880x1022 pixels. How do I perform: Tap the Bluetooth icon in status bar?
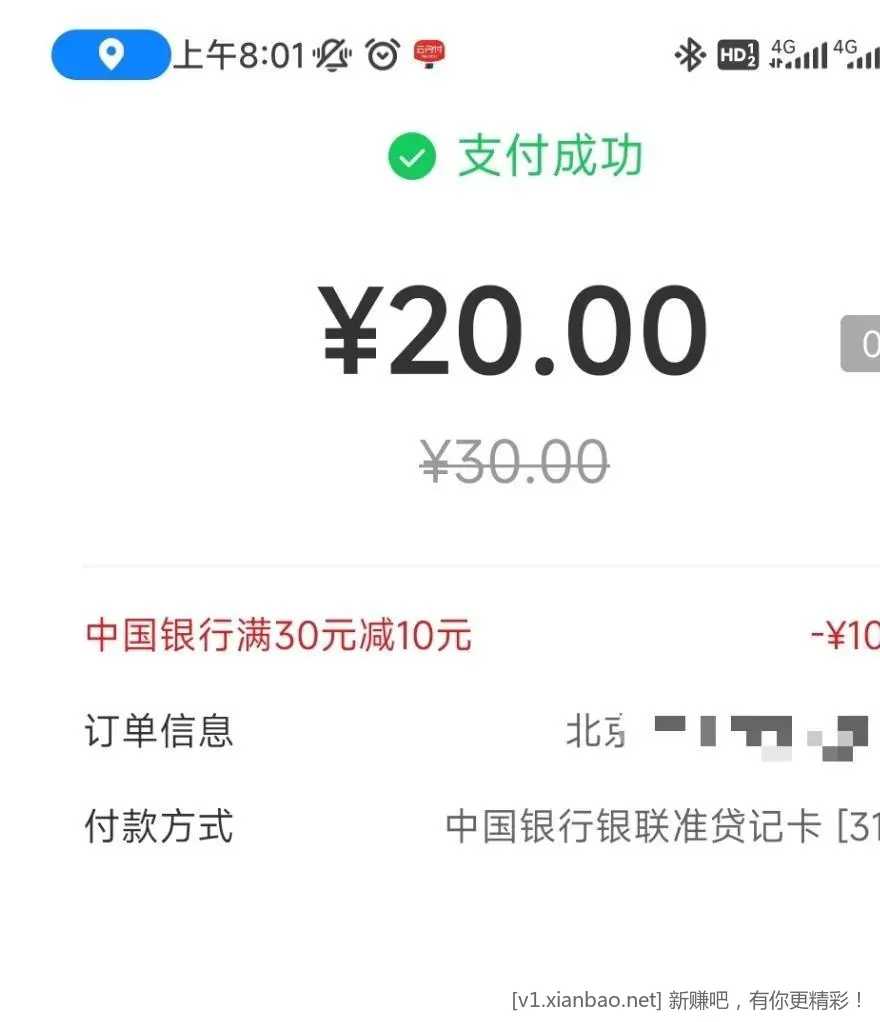point(690,55)
